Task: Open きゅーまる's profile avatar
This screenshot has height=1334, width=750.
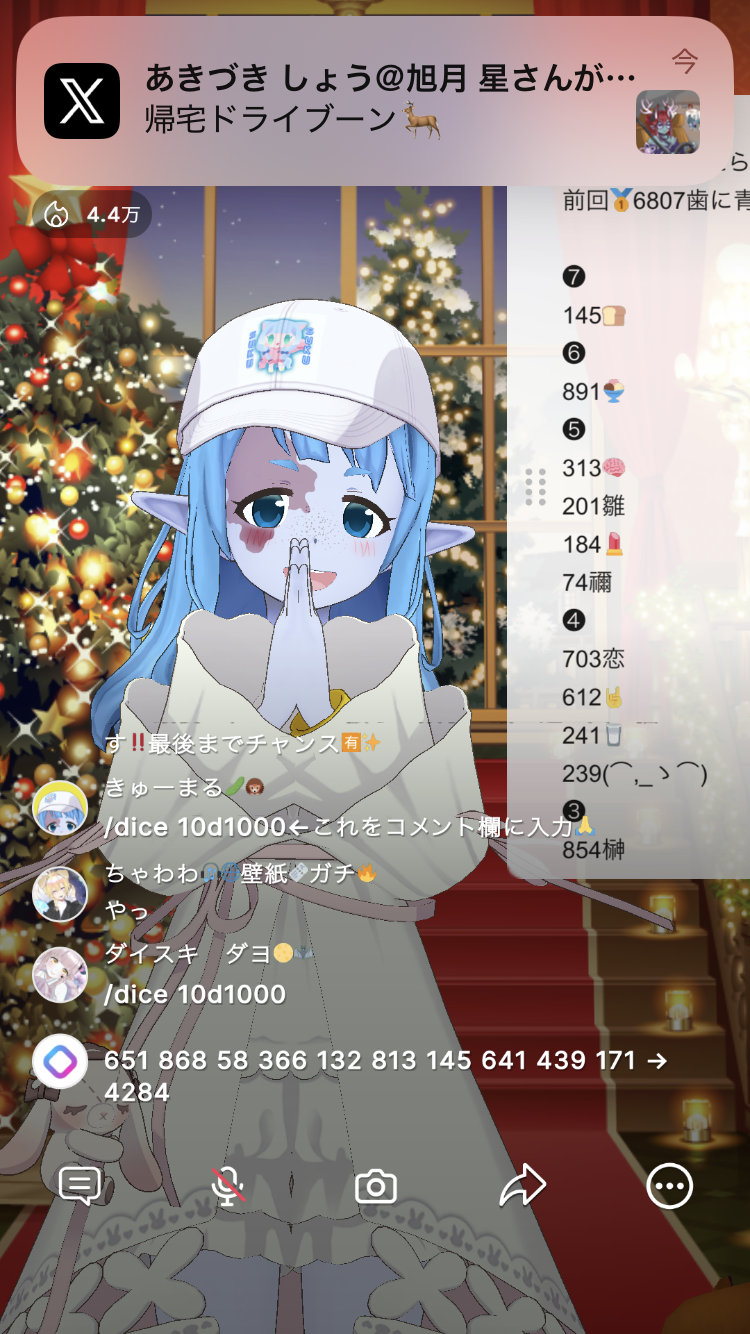Action: pyautogui.click(x=60, y=809)
